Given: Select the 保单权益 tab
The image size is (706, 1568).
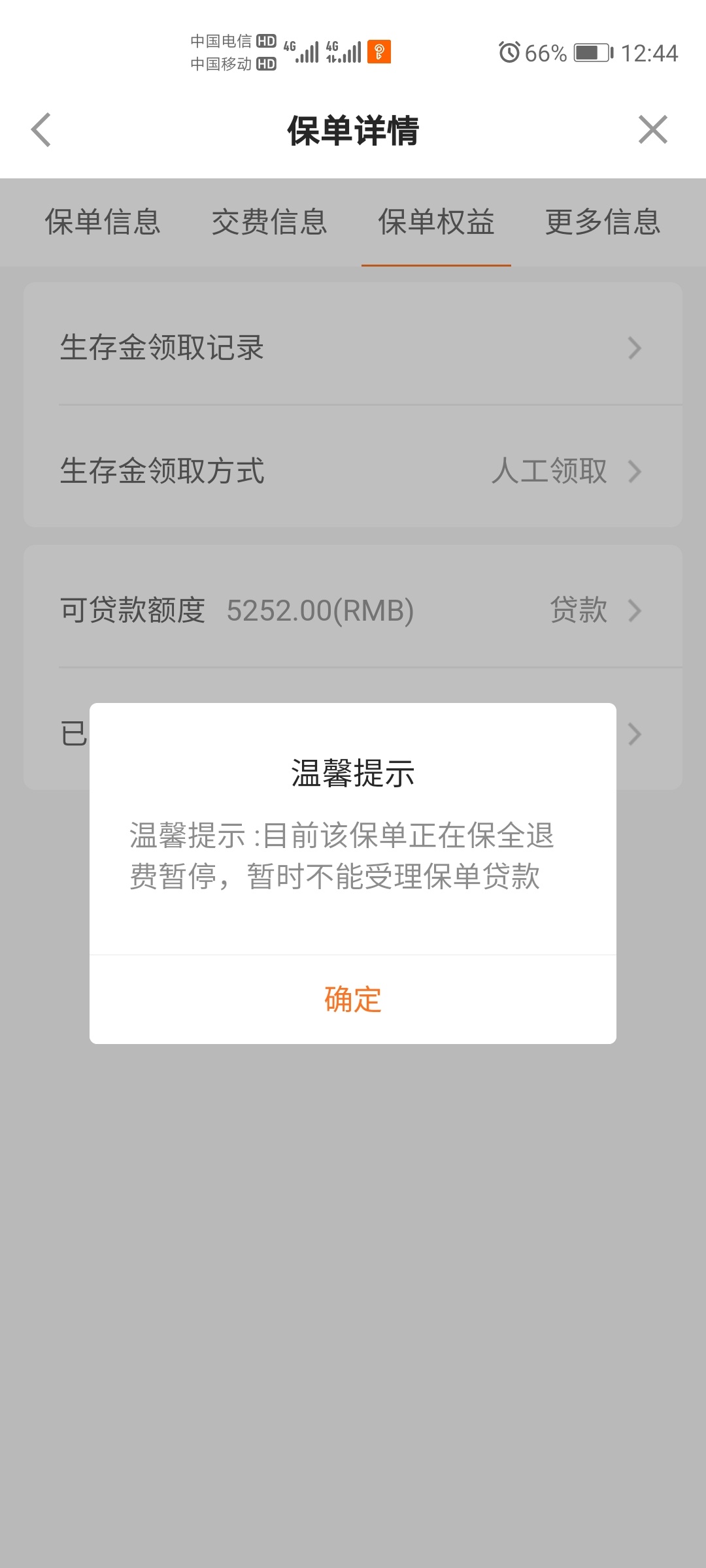Looking at the screenshot, I should [436, 223].
